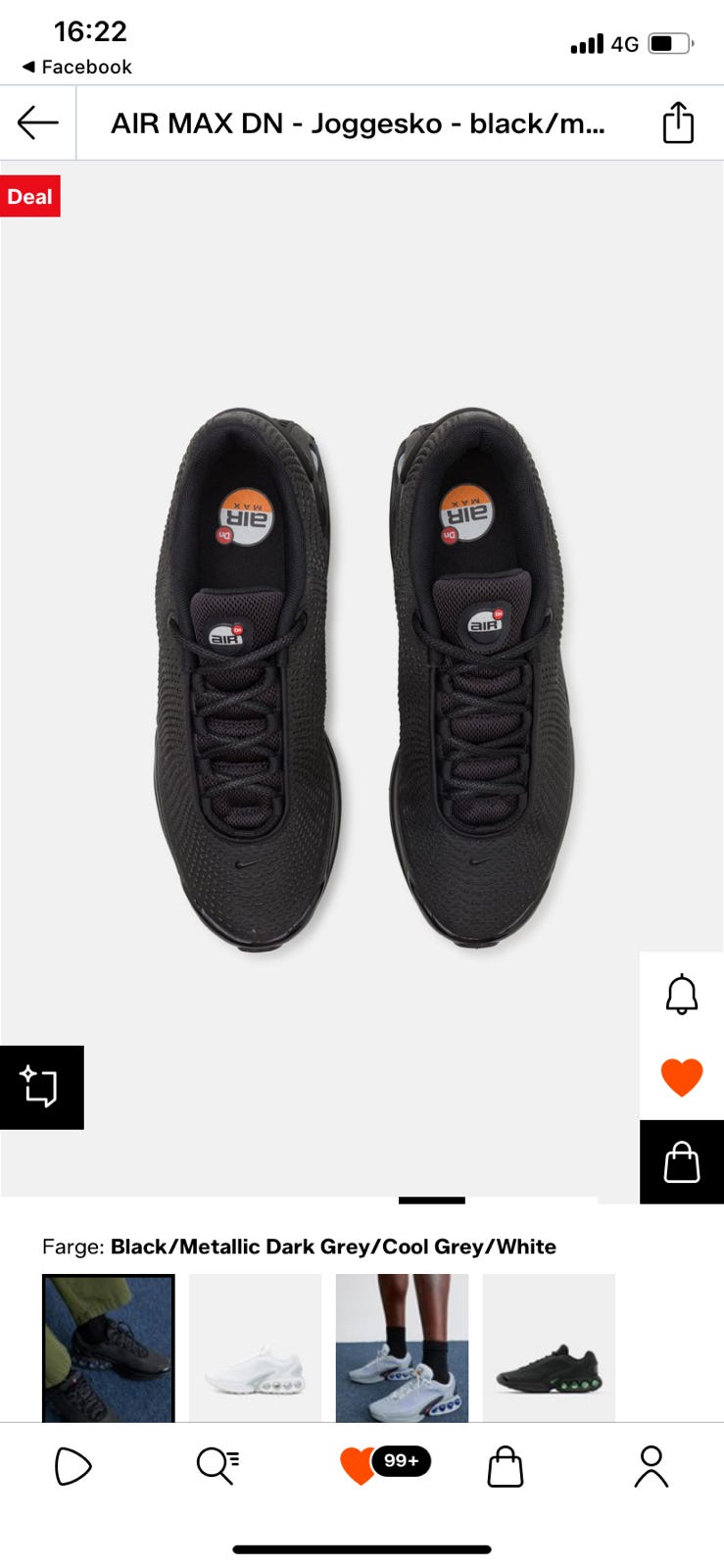This screenshot has height=1568, width=724.
Task: Pick the grey on-foot colour variant
Action: point(402,1347)
